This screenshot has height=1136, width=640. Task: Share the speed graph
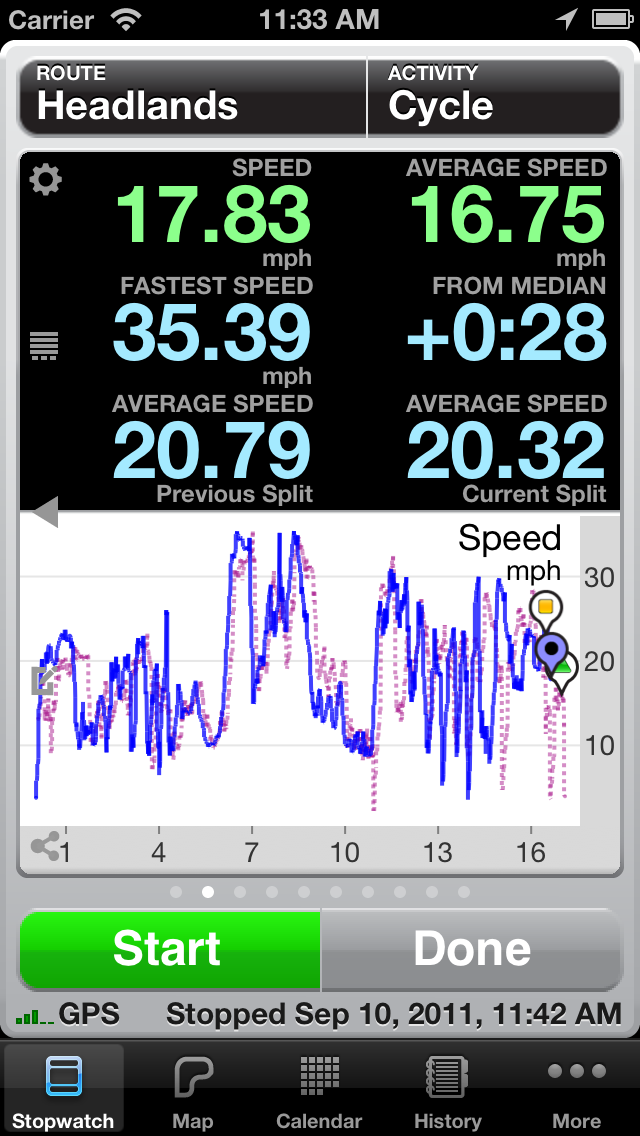45,848
